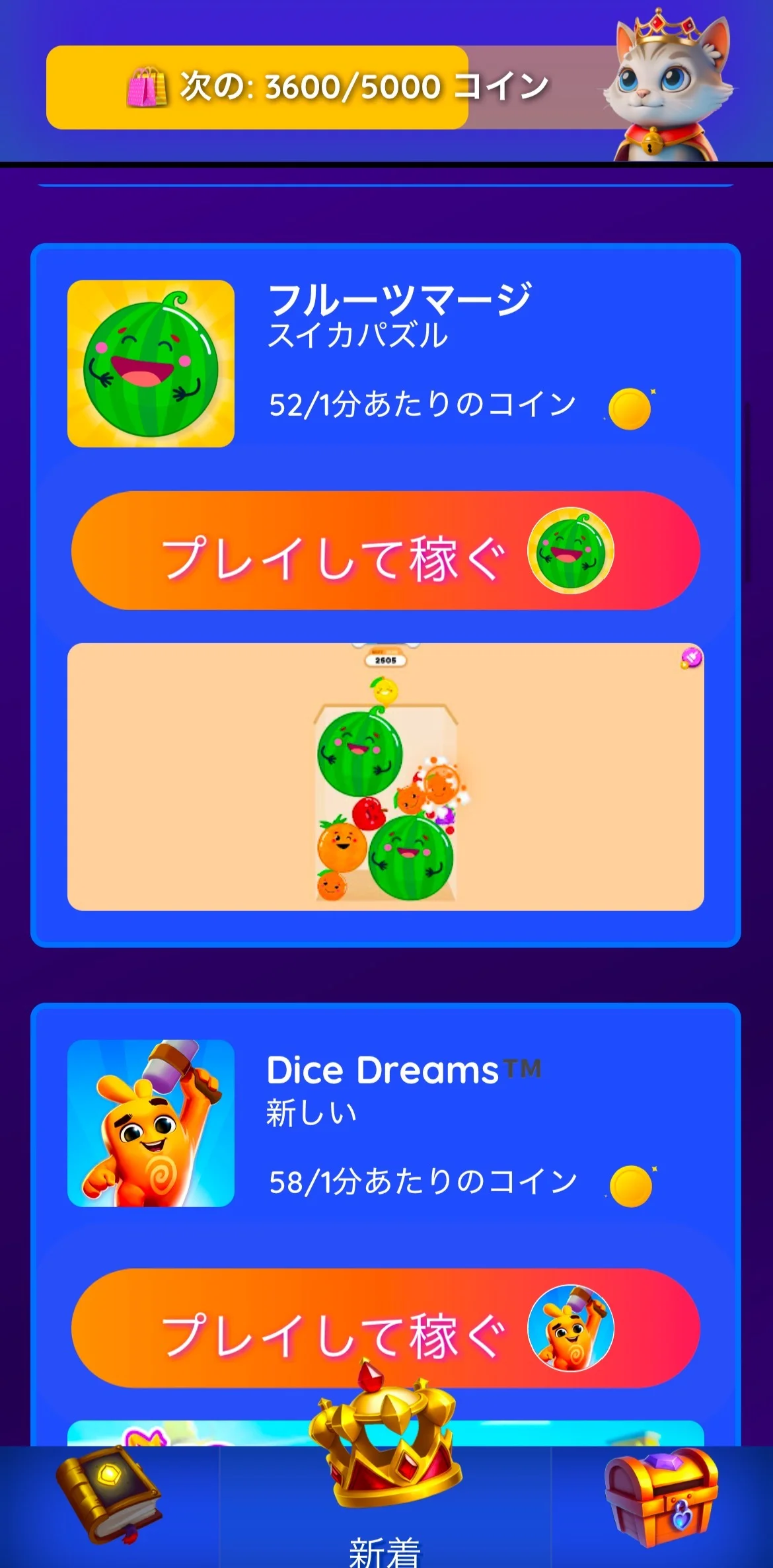
Task: Open the フルーツマージ game icon
Action: click(x=151, y=364)
